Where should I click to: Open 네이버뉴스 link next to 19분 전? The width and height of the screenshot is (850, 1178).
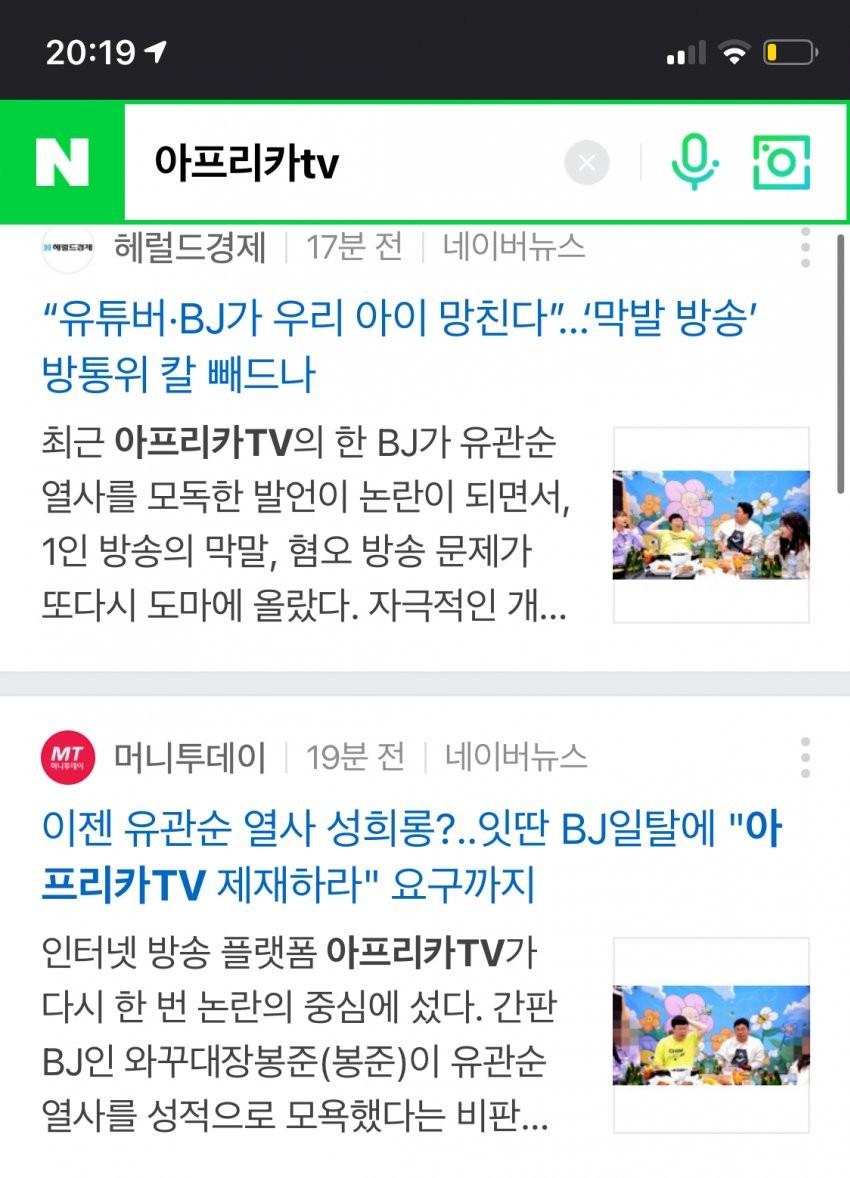coord(516,758)
